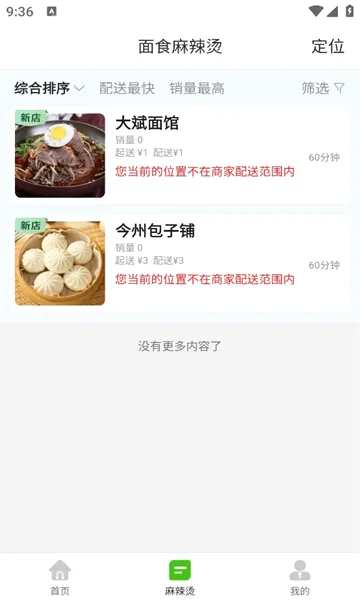Open the 今州包子铺 shop card
The image size is (360, 600).
180,263
